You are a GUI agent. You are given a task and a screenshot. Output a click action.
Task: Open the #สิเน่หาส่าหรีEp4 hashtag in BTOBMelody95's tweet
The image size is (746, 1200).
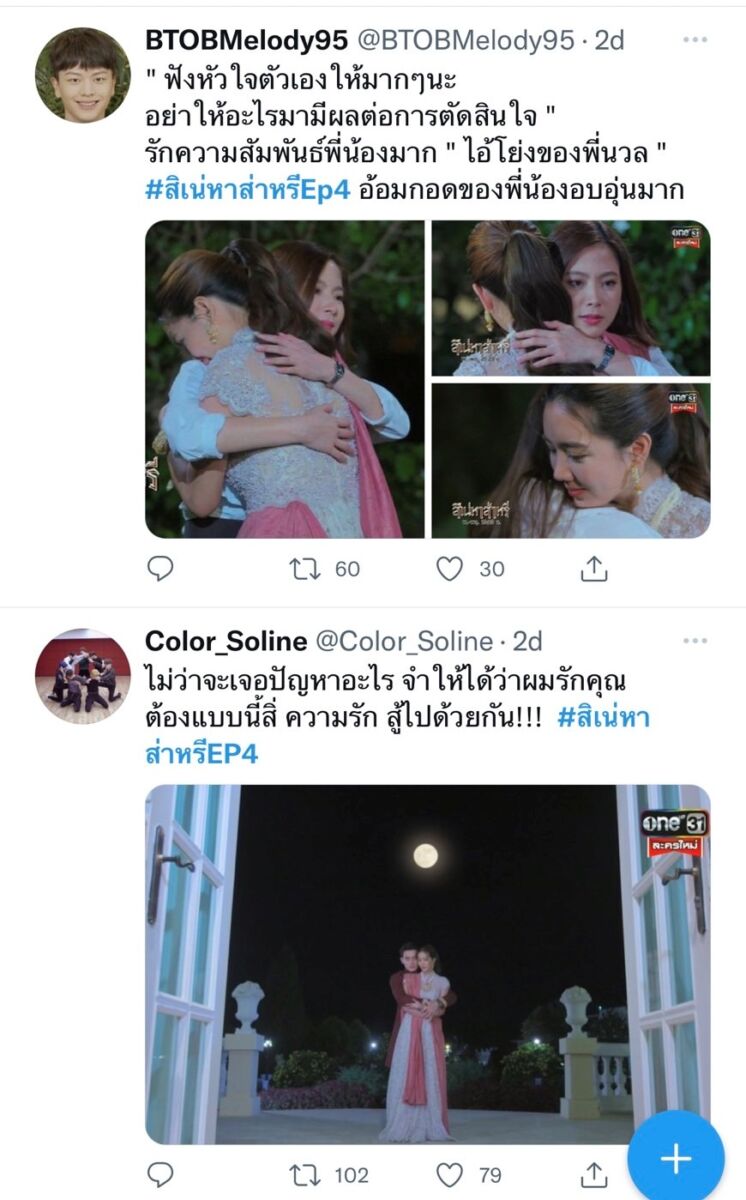coord(248,190)
